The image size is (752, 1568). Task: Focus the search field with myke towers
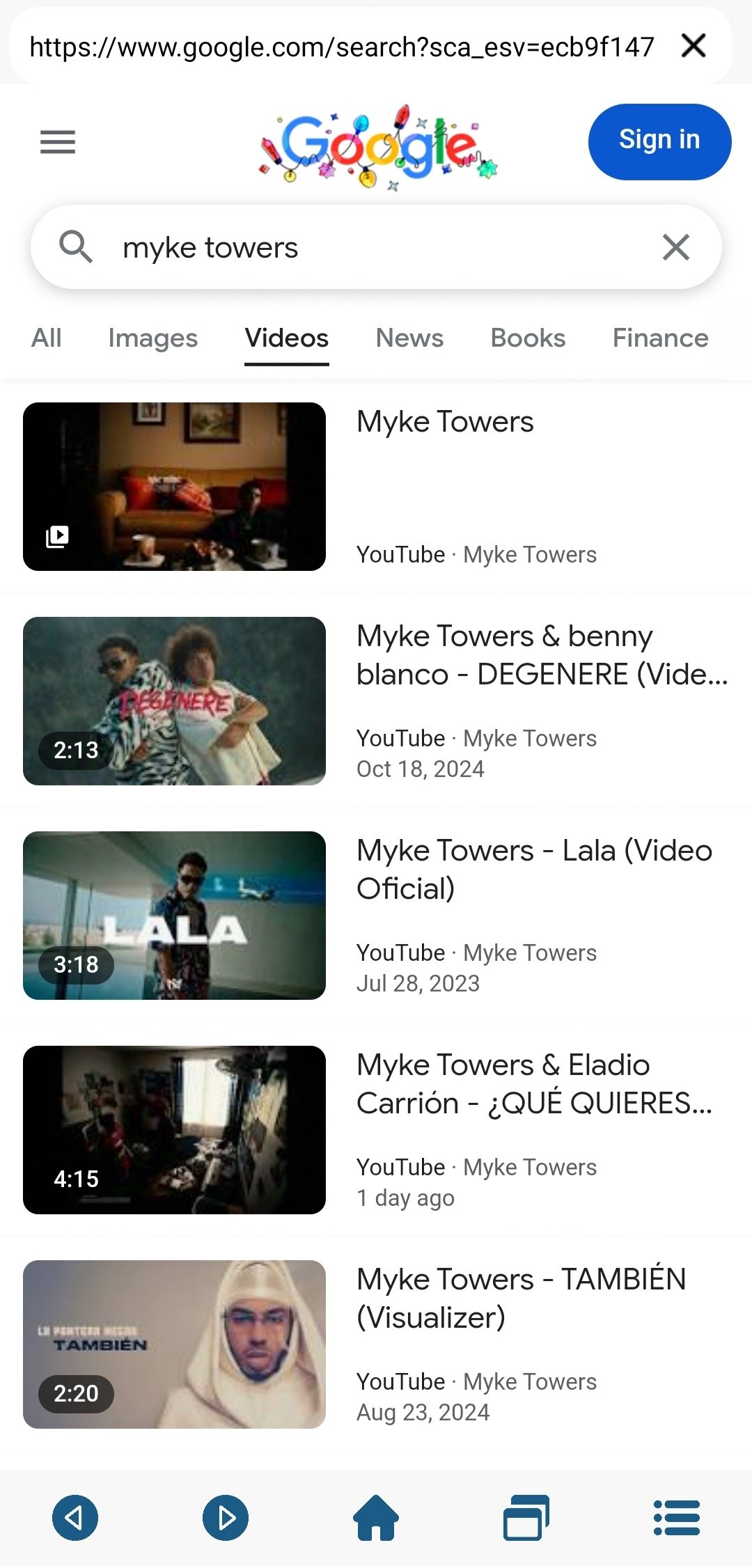pyautogui.click(x=376, y=247)
